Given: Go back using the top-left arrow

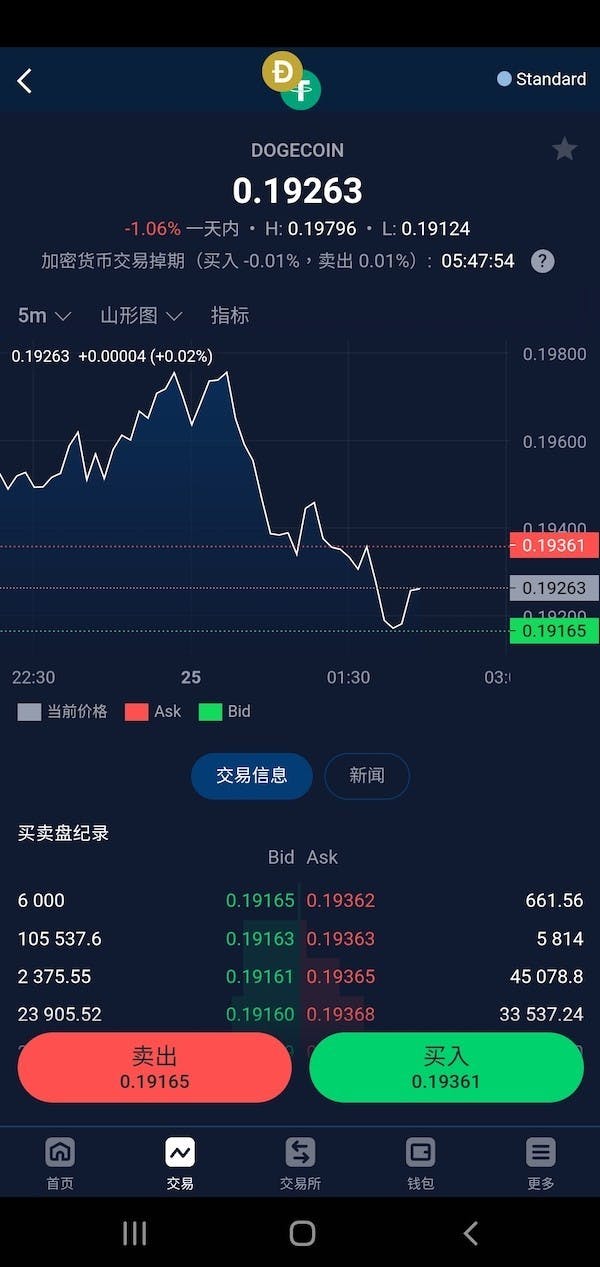Looking at the screenshot, I should [25, 81].
